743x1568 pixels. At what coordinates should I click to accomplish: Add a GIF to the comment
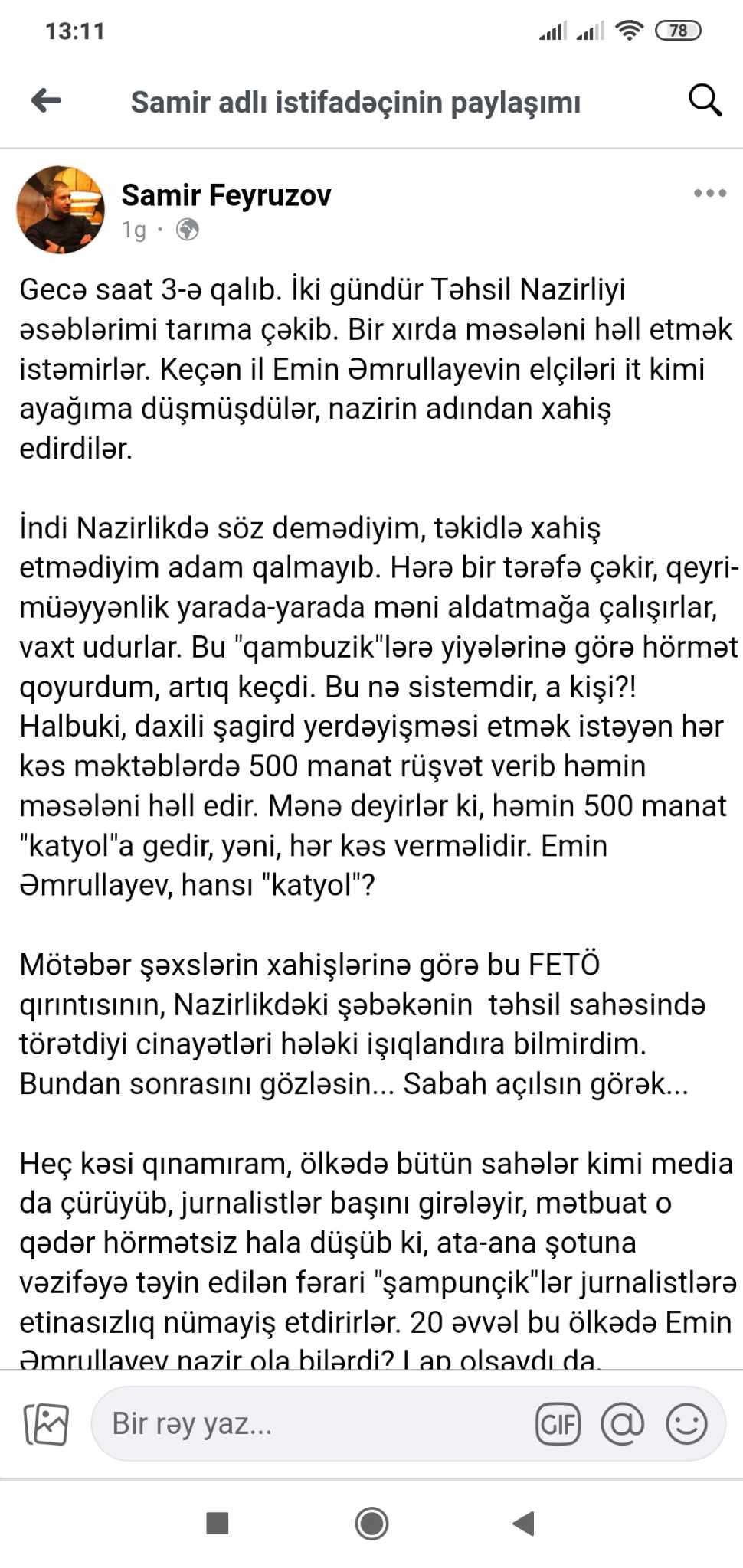pos(558,1424)
